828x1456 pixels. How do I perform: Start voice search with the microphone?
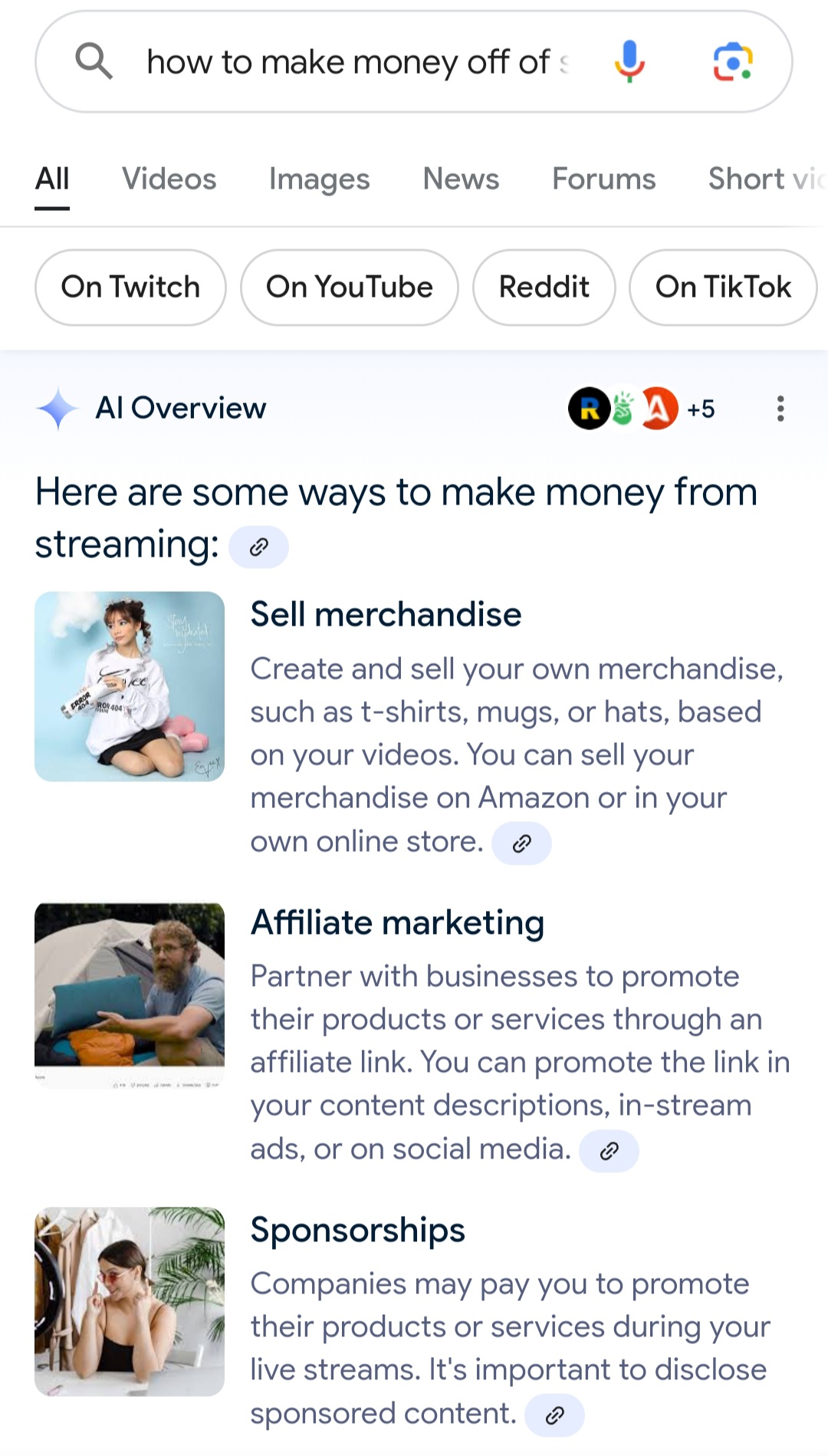coord(629,61)
